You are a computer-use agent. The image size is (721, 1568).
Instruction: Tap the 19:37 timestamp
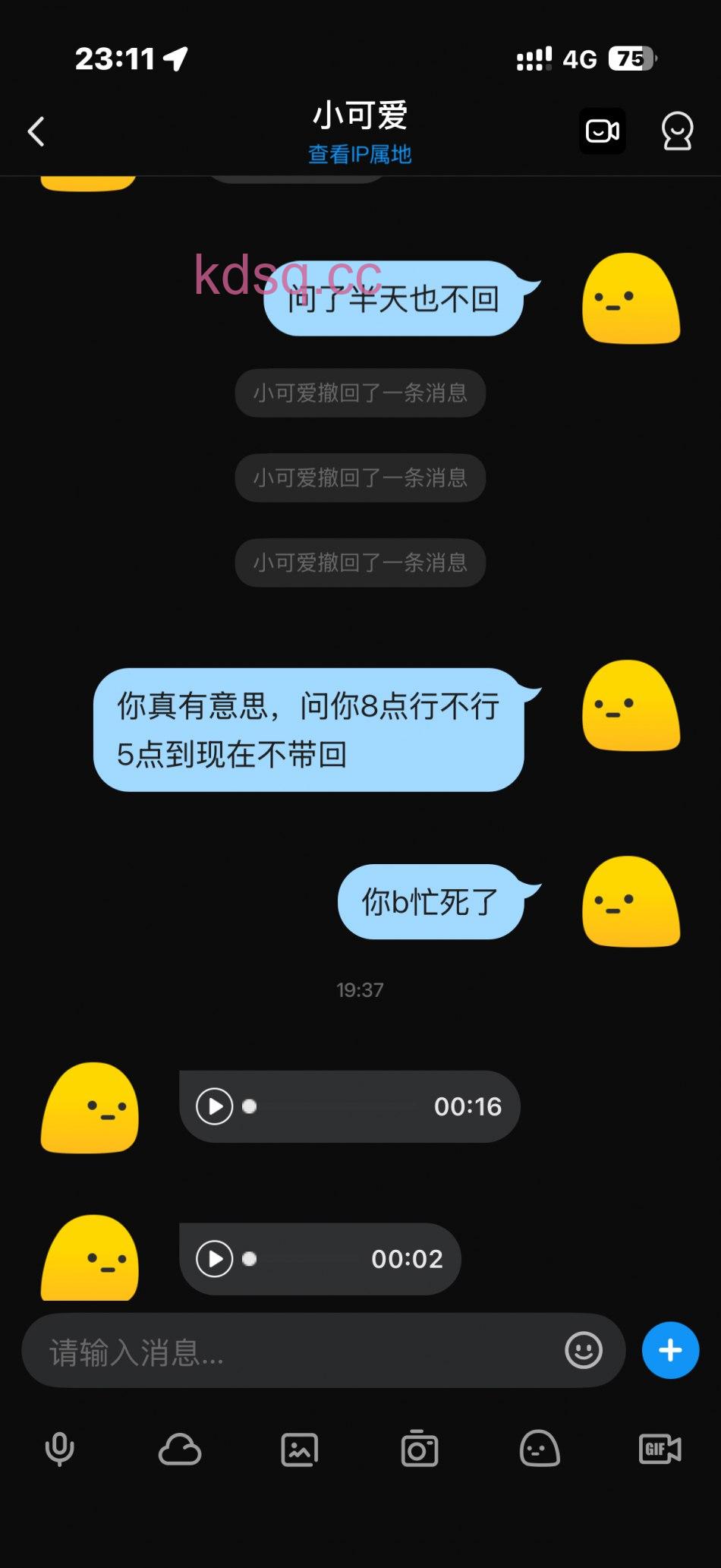tap(360, 989)
